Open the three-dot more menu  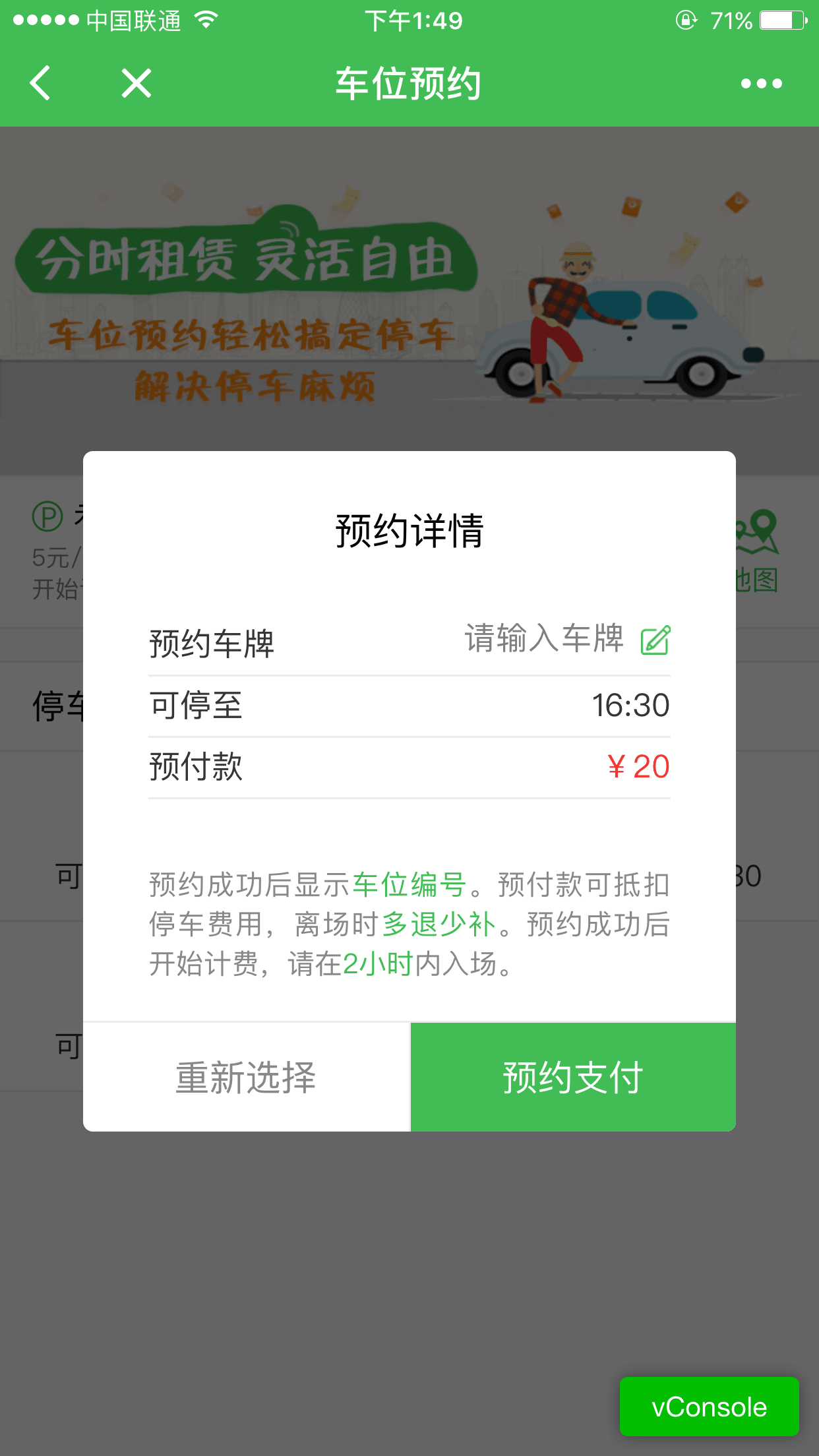point(761,84)
